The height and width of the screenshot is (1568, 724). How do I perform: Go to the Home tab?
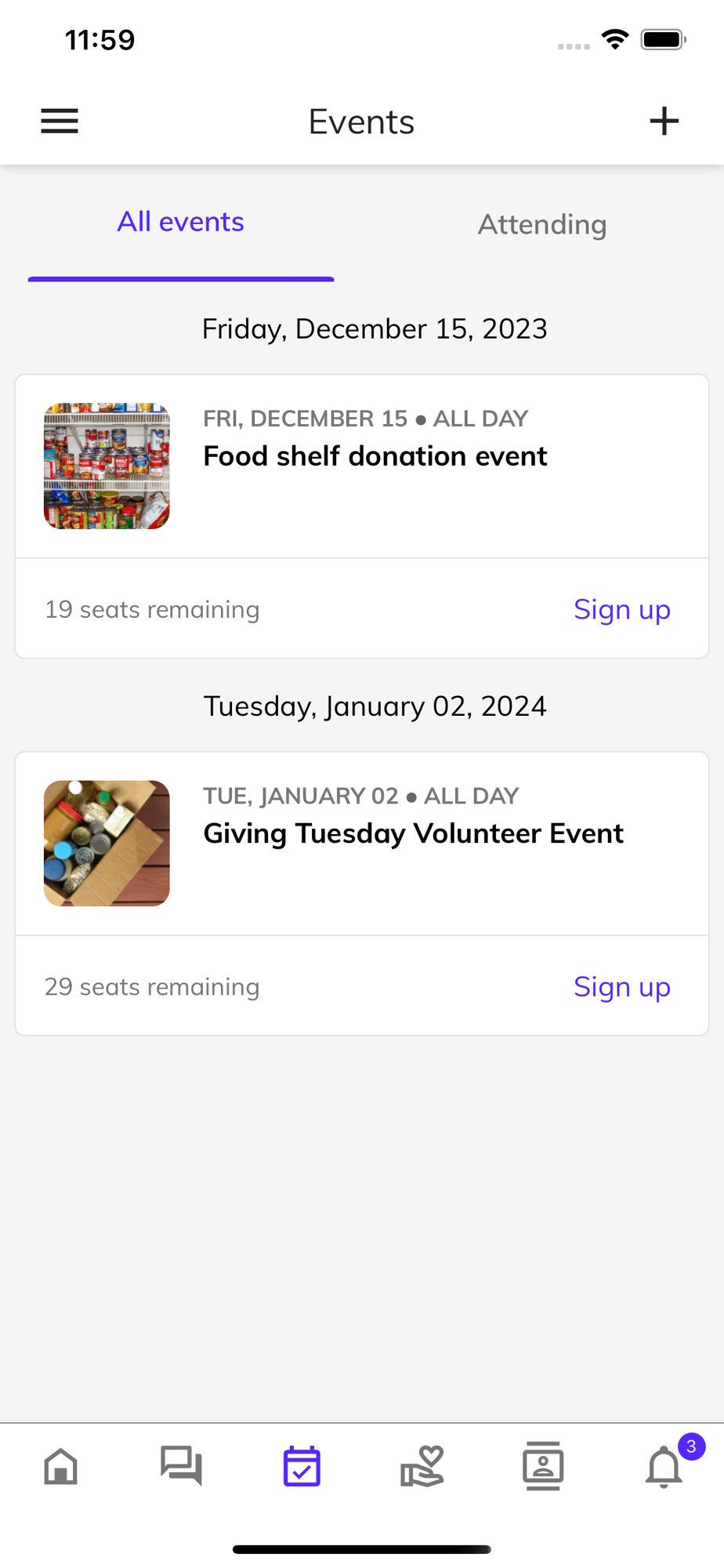coord(61,1466)
